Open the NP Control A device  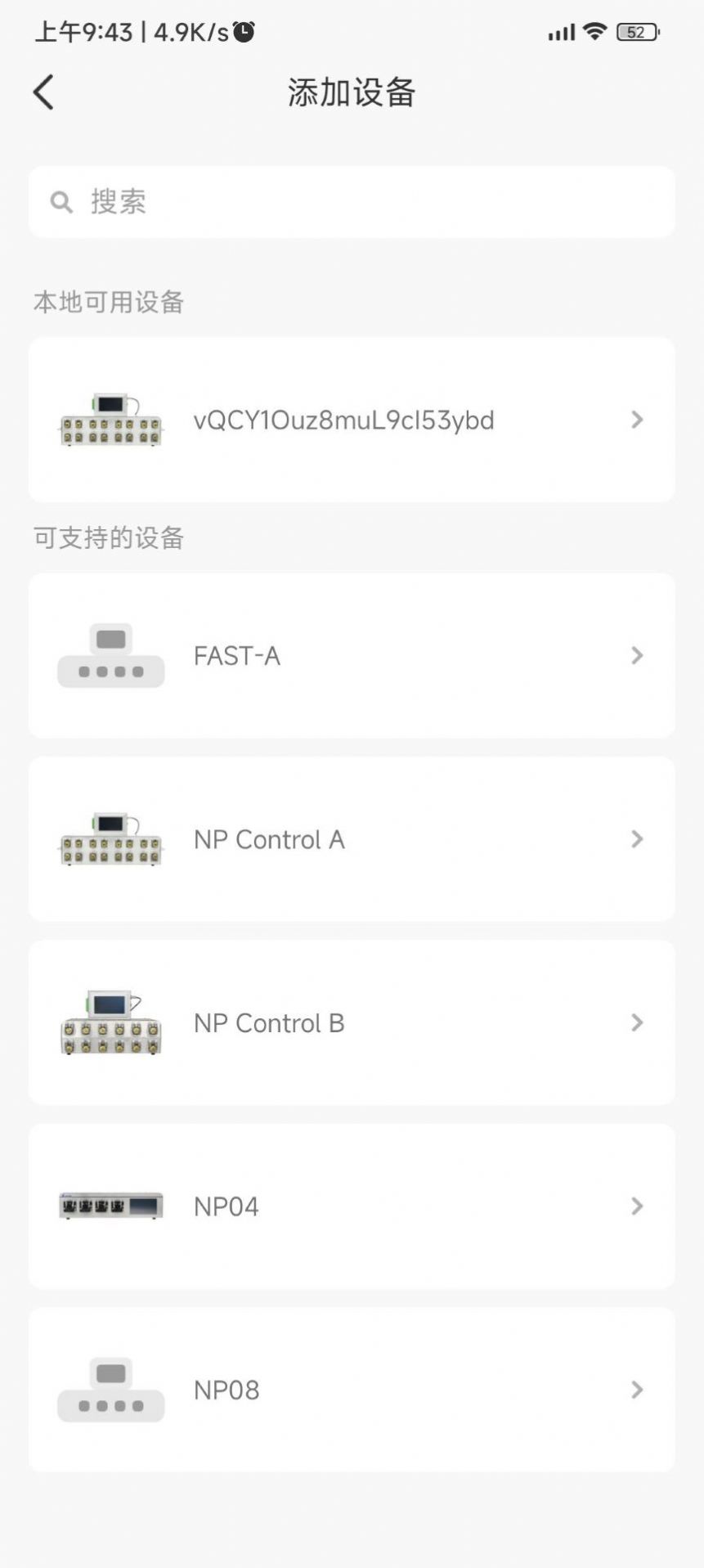pyautogui.click(x=352, y=839)
